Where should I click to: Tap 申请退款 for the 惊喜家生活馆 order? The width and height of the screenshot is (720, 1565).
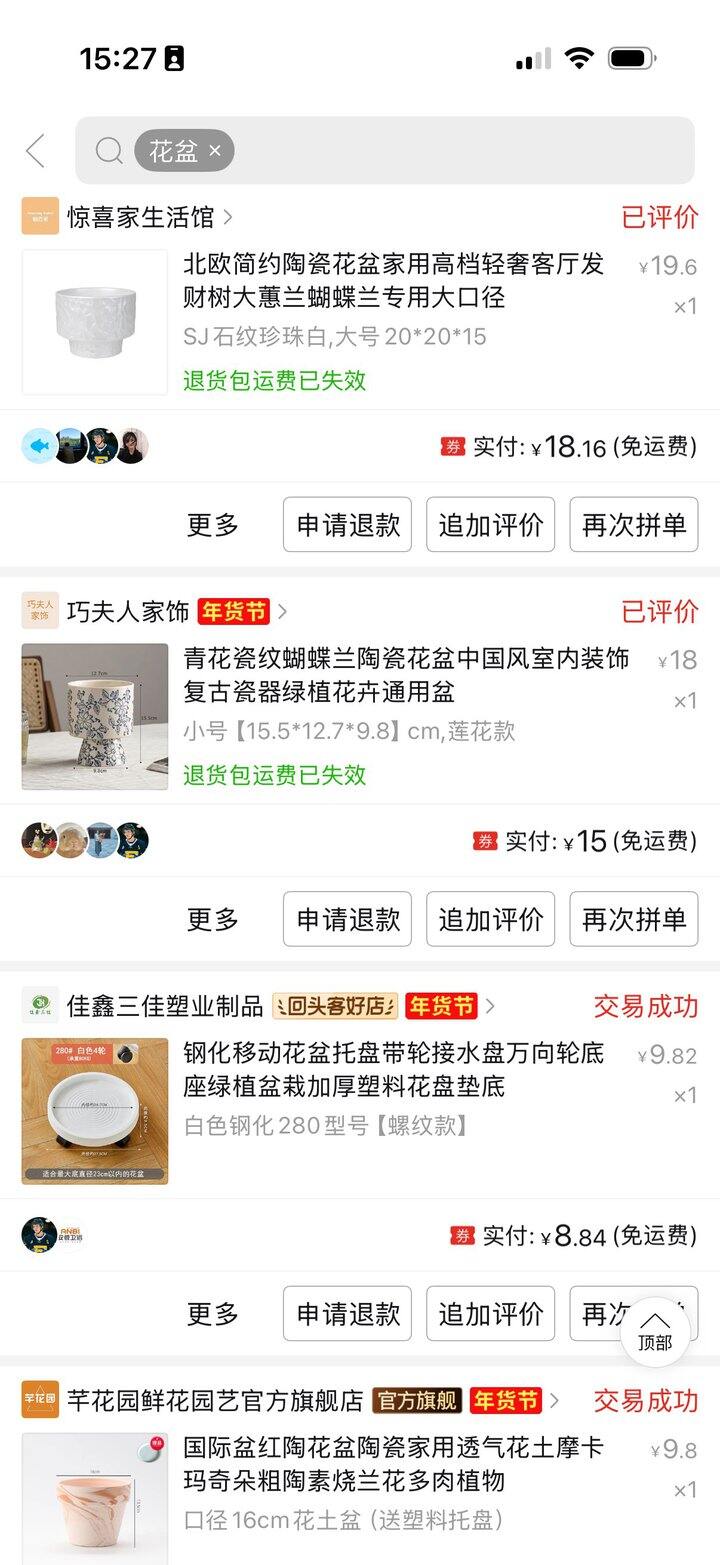[347, 524]
